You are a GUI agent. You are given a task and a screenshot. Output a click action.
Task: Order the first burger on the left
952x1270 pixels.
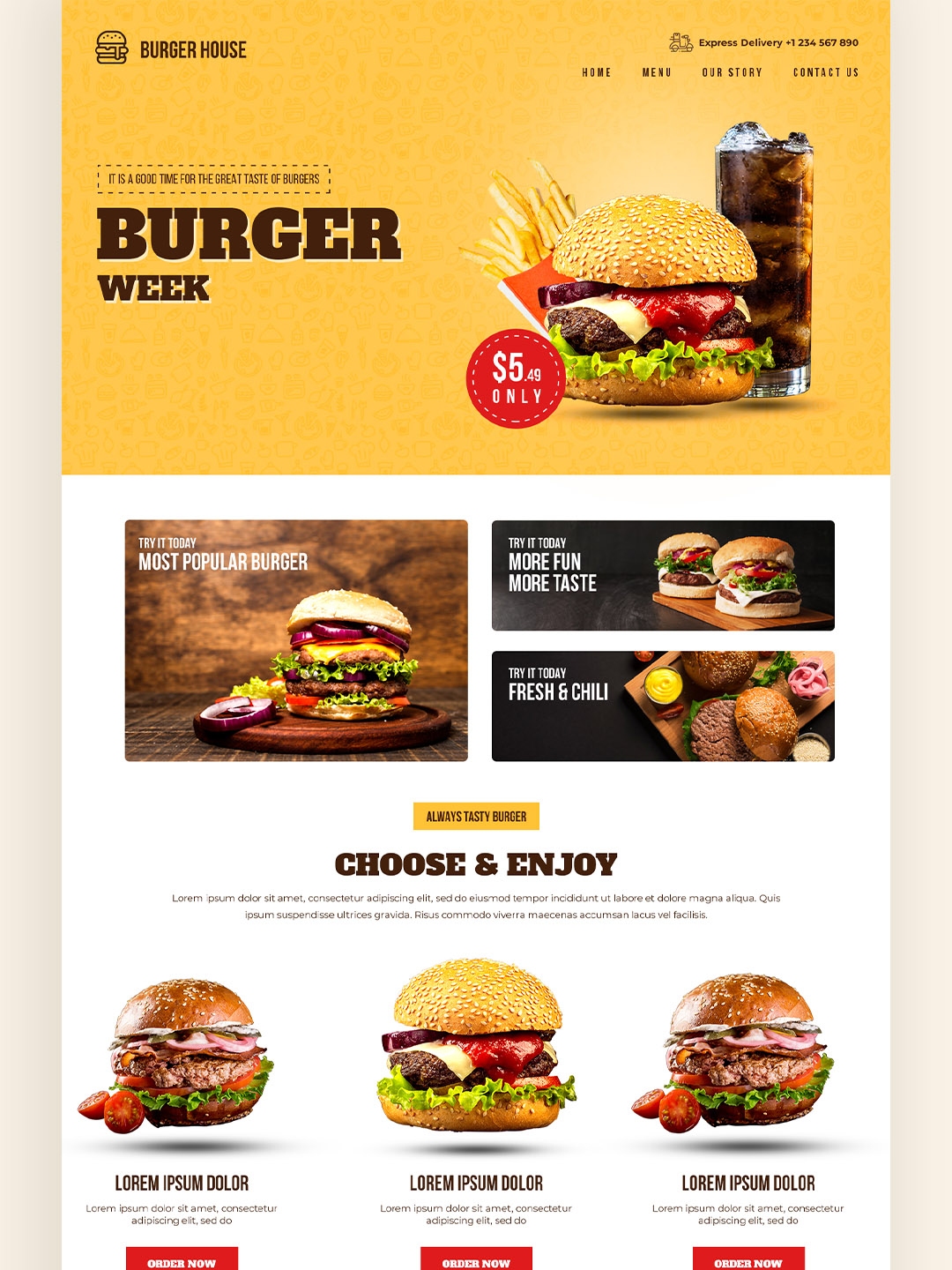click(182, 1260)
